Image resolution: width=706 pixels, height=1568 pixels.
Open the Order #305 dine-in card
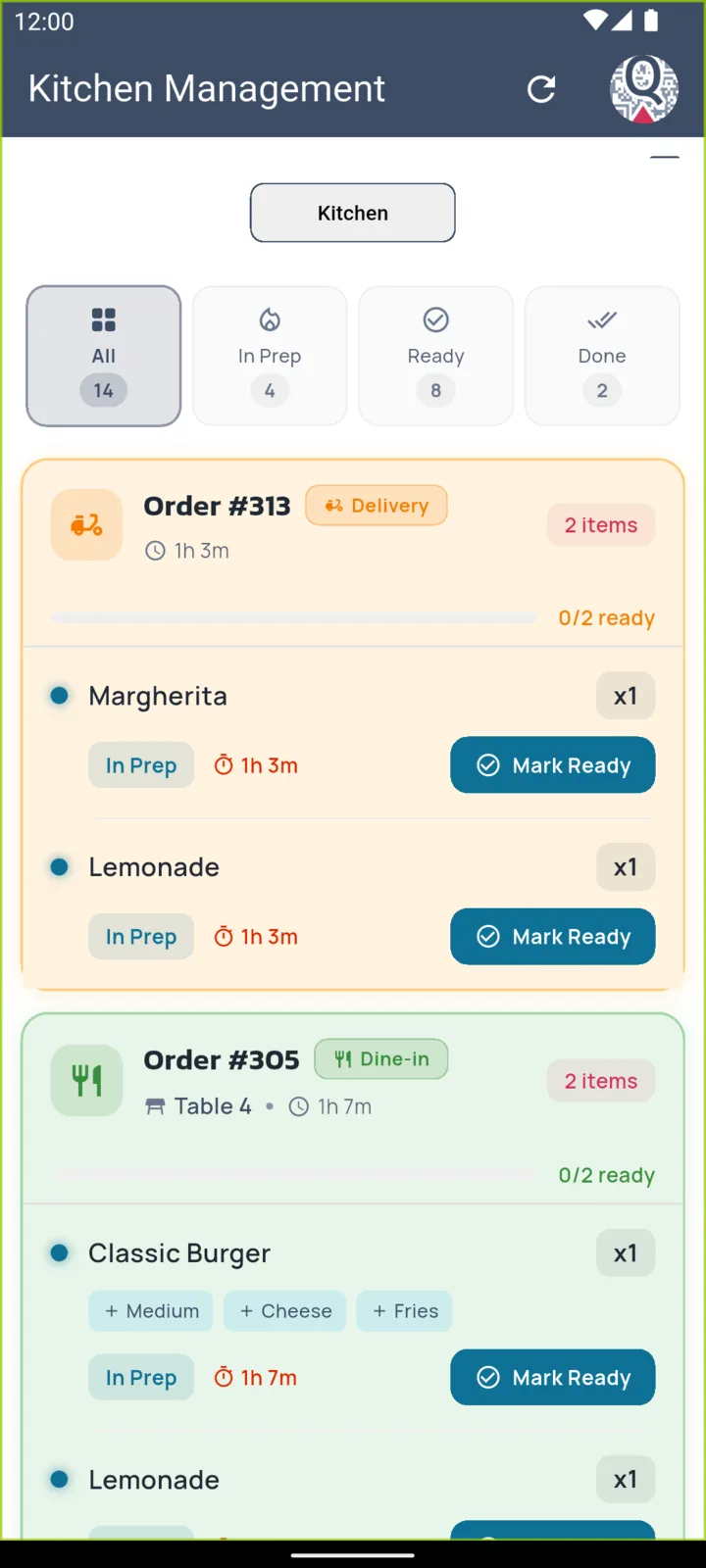tap(353, 1108)
